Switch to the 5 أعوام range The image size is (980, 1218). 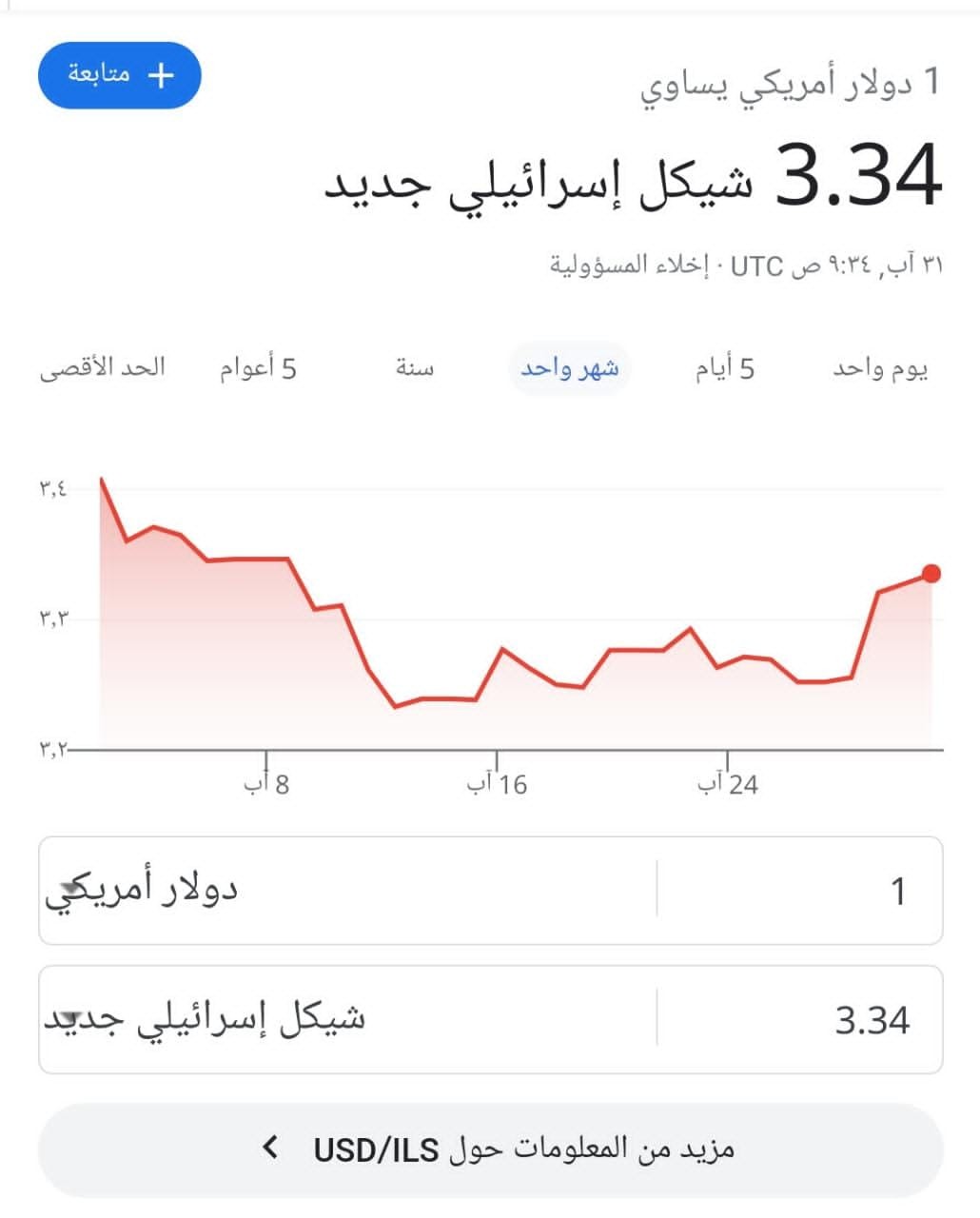tap(258, 368)
